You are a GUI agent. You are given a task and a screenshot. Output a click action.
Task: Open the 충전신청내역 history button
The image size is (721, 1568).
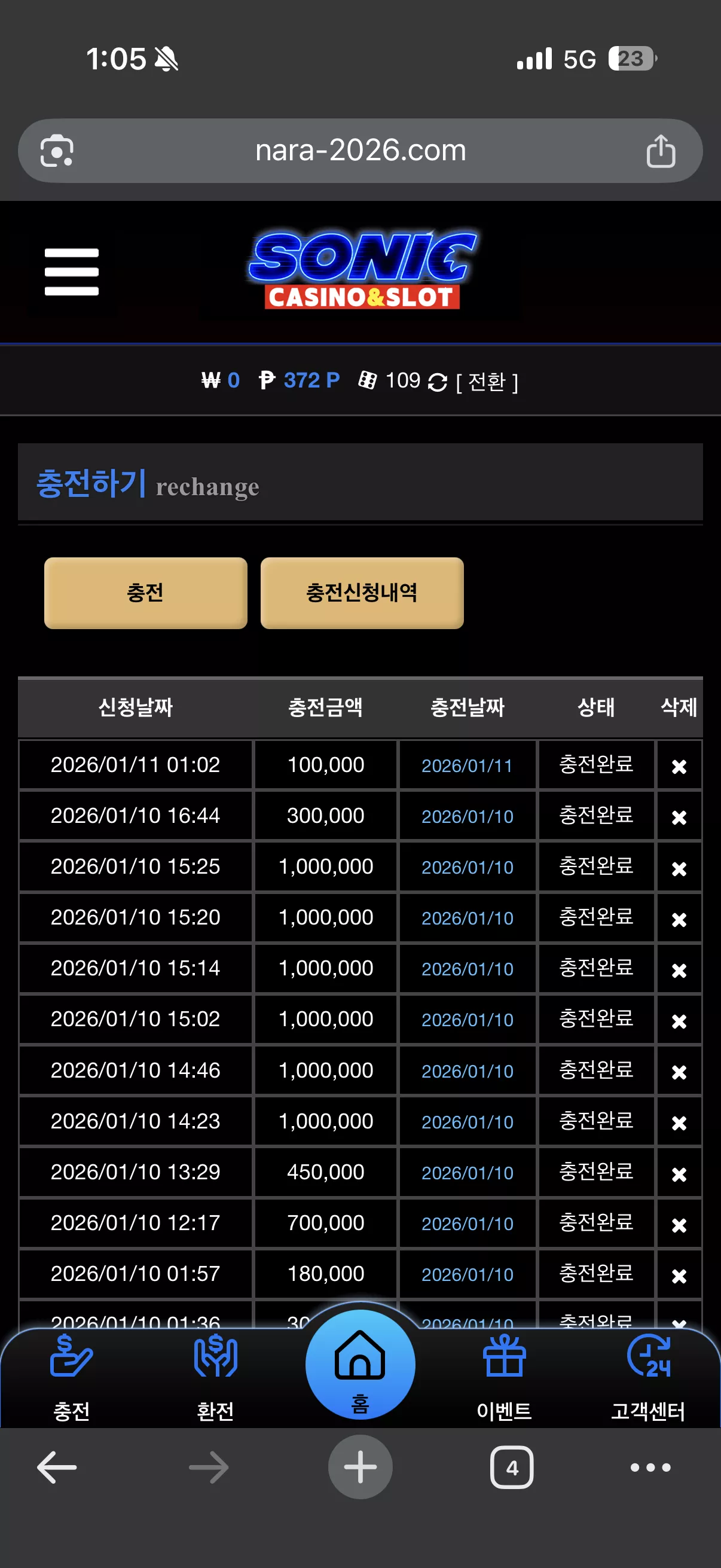362,592
